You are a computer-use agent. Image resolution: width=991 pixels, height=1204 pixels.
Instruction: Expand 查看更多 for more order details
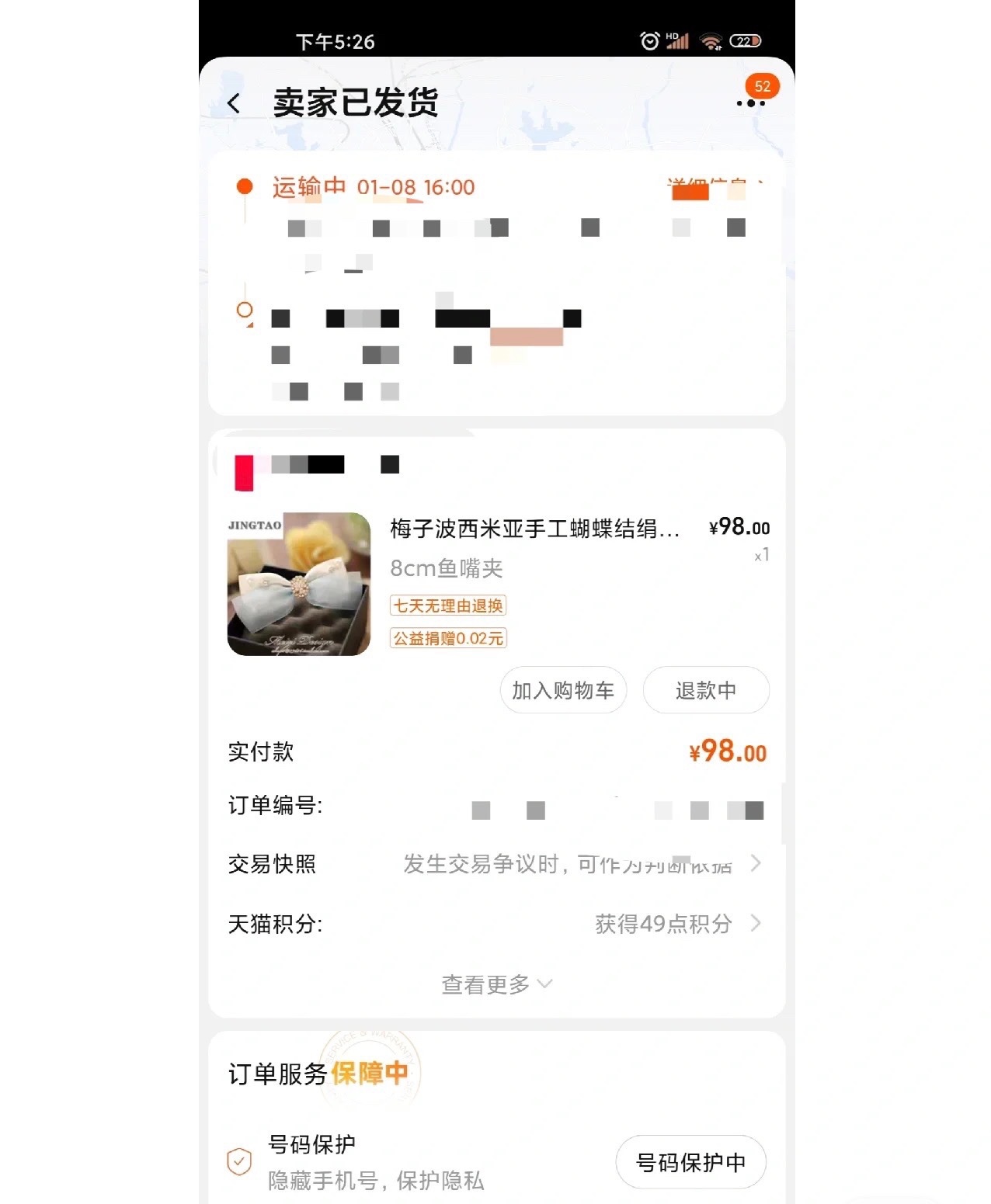495,984
